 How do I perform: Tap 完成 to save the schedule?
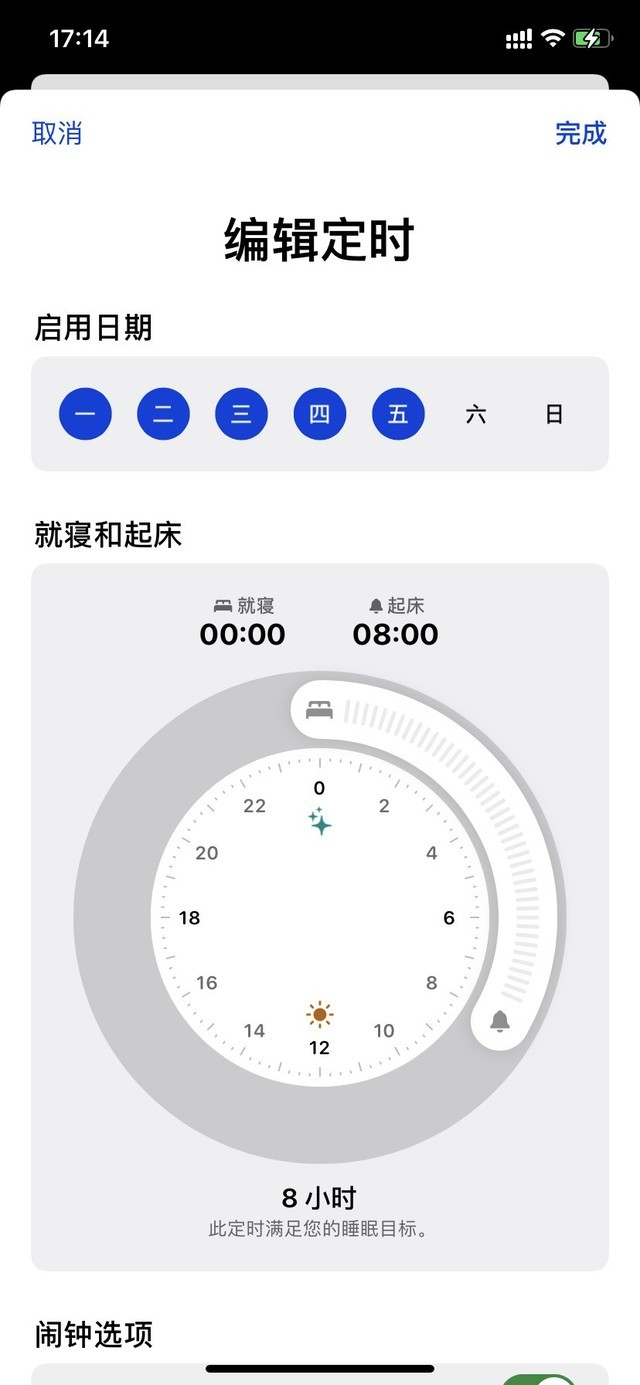581,133
